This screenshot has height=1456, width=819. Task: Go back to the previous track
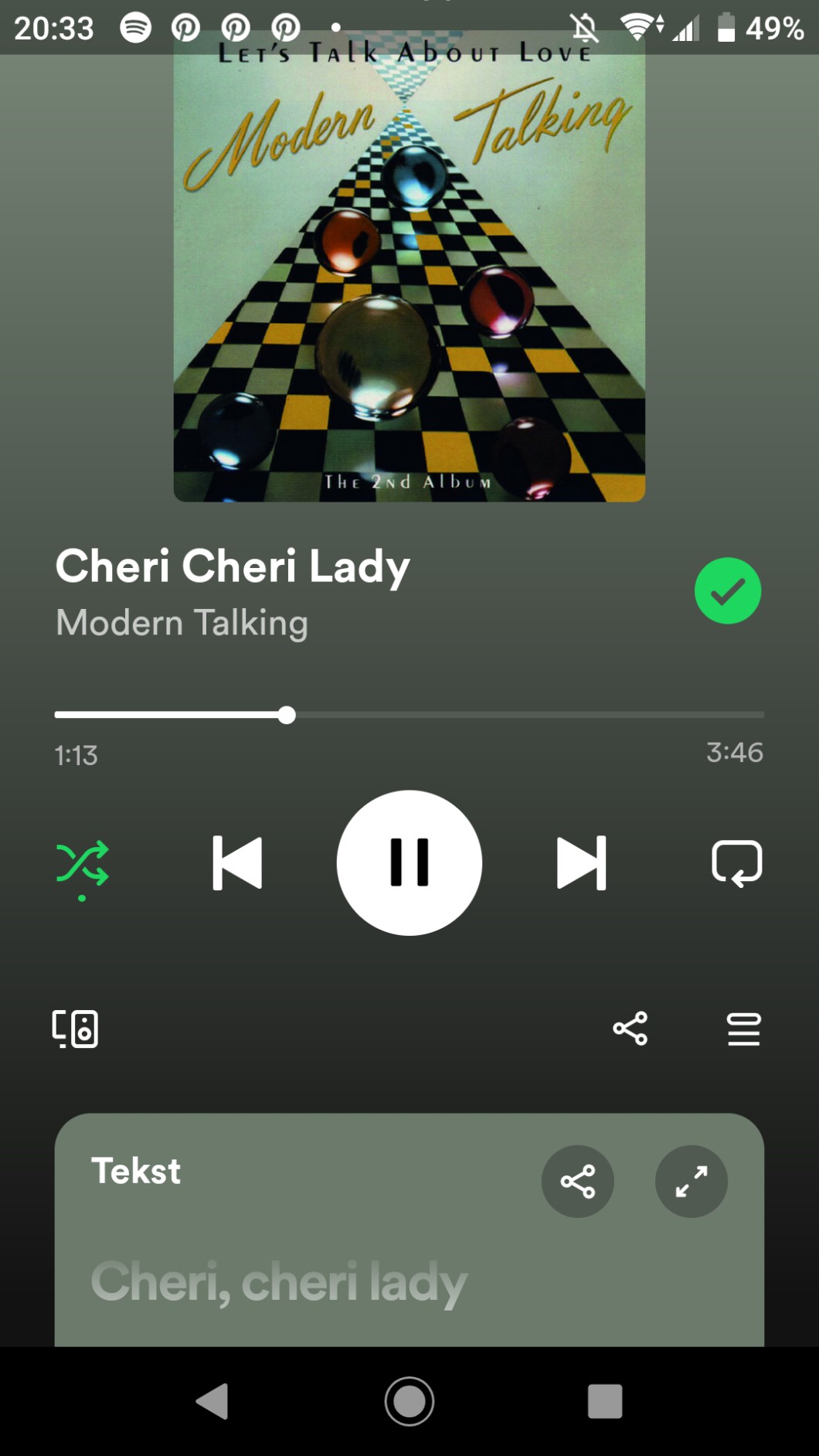[237, 862]
